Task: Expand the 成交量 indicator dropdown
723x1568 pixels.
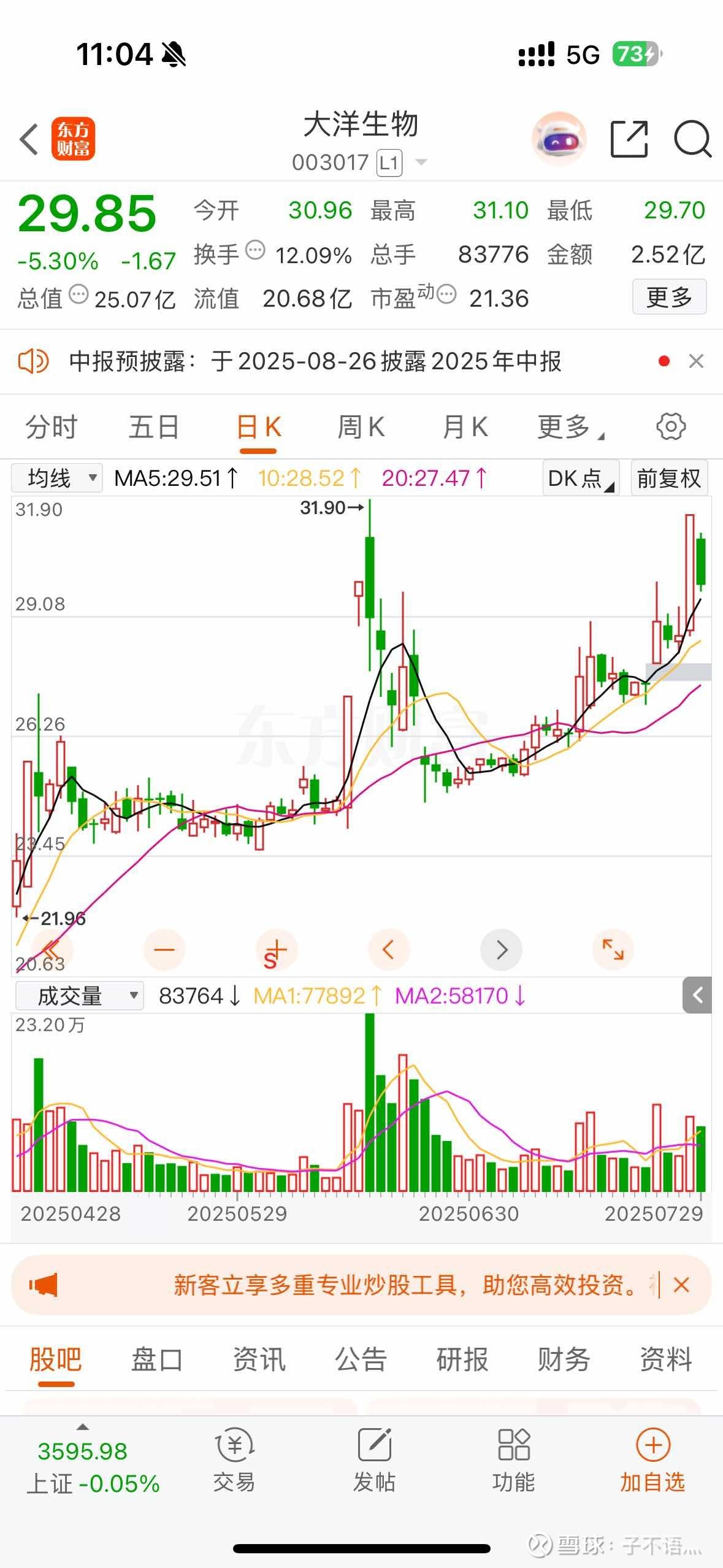Action: 79,996
